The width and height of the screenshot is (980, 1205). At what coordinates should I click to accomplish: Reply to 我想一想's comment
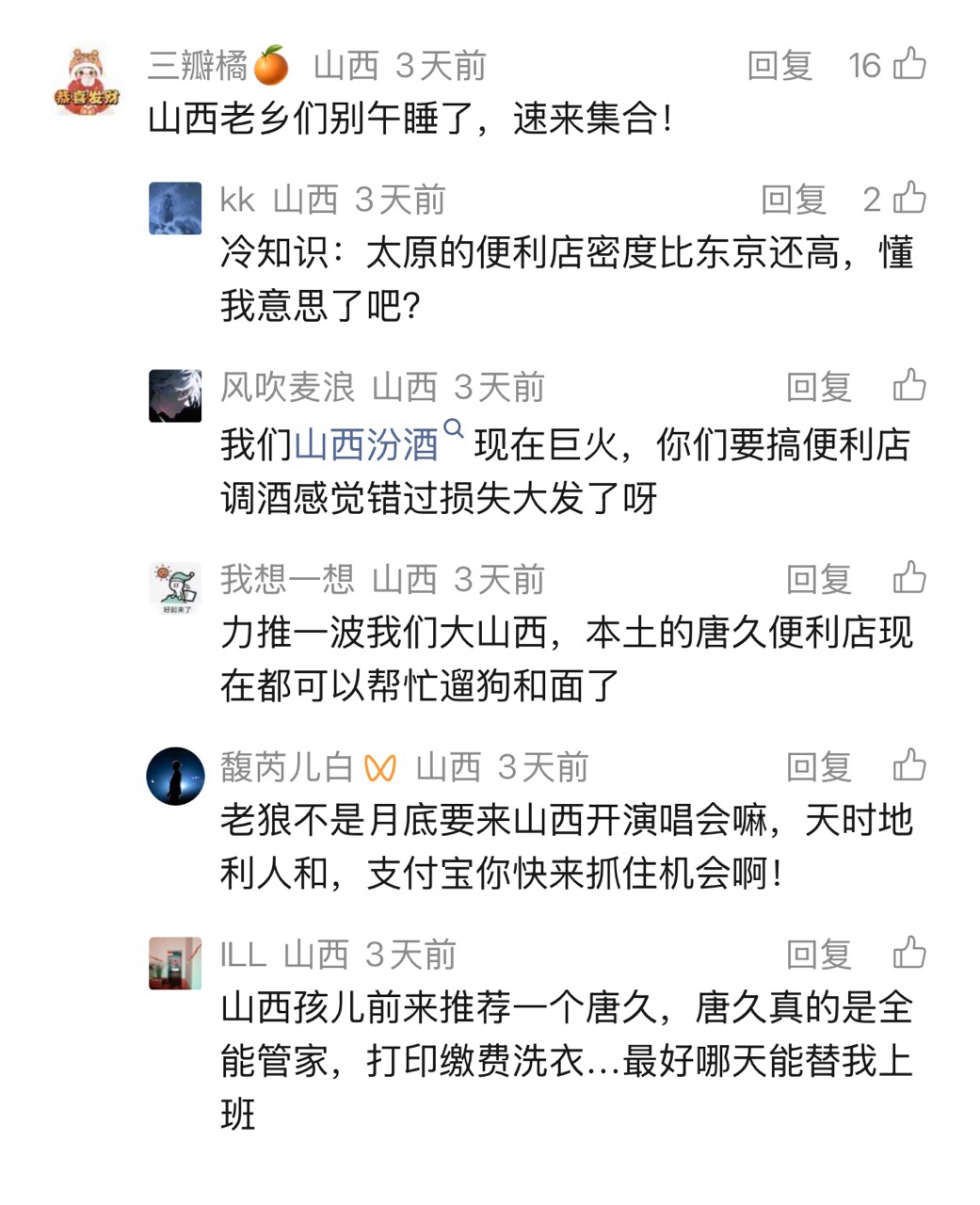click(x=818, y=579)
